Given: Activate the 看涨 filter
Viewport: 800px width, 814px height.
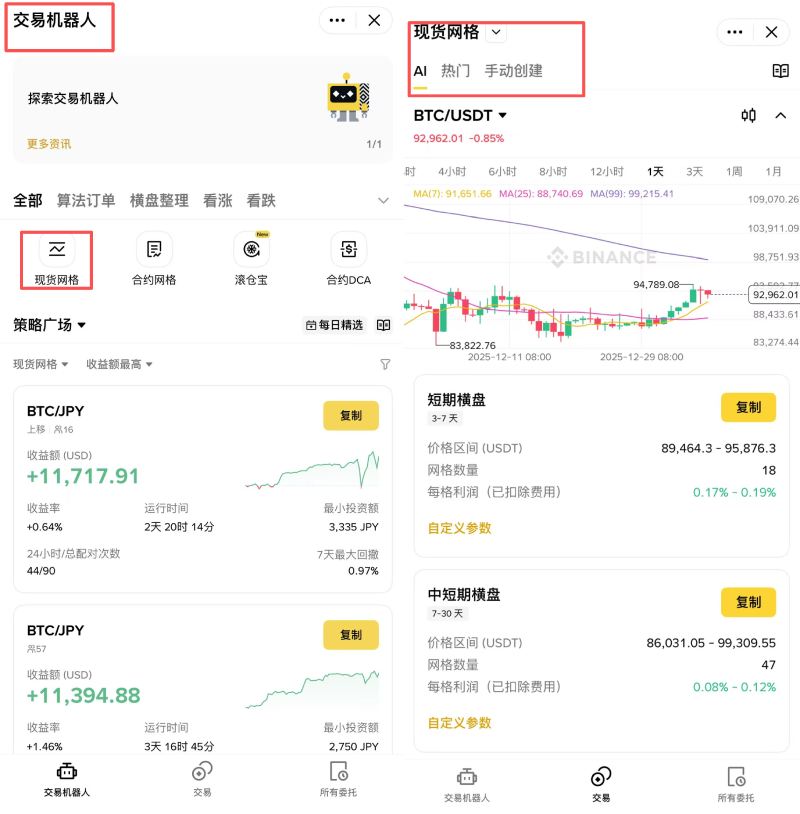Looking at the screenshot, I should pyautogui.click(x=219, y=200).
